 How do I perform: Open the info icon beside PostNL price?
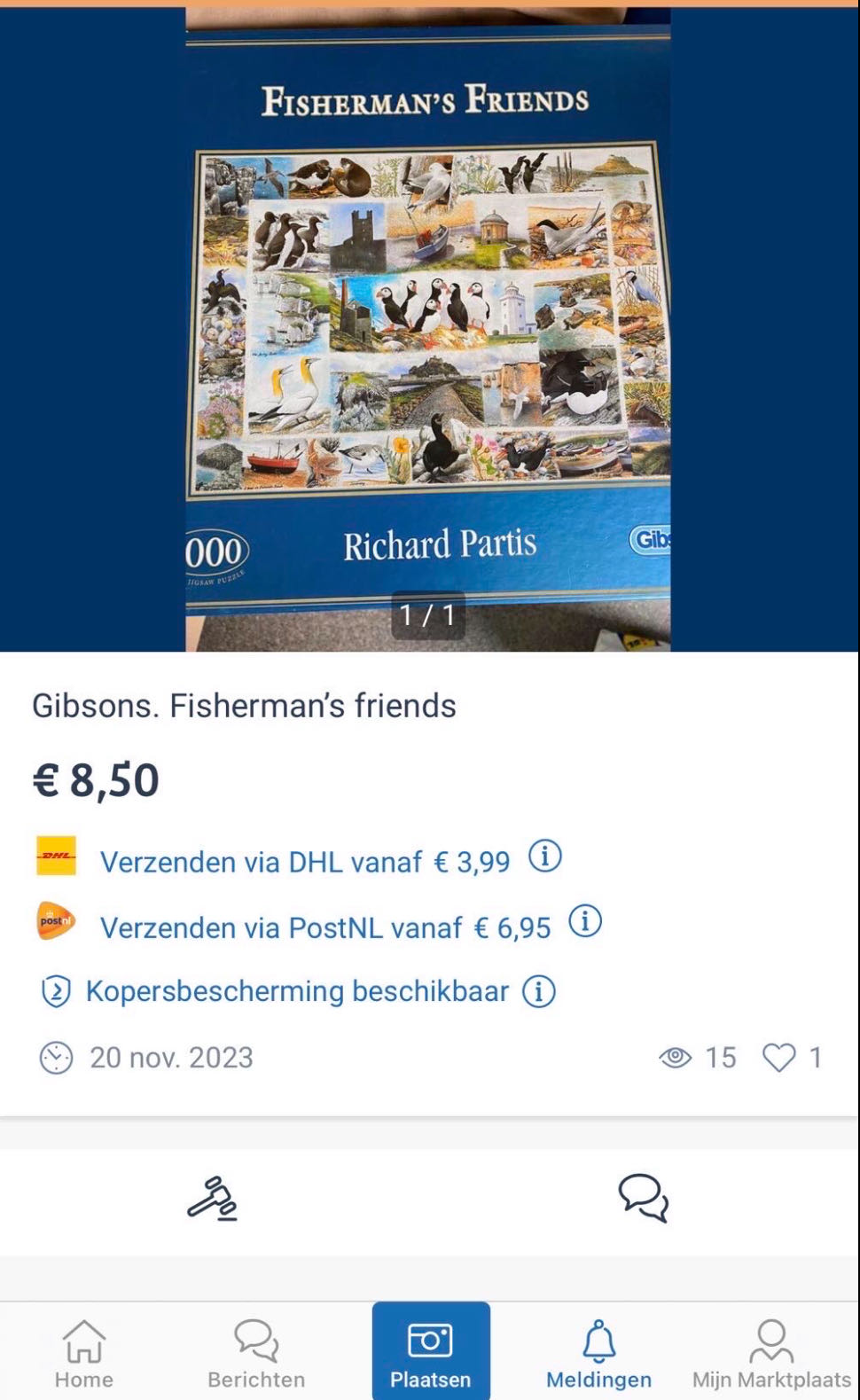click(584, 922)
